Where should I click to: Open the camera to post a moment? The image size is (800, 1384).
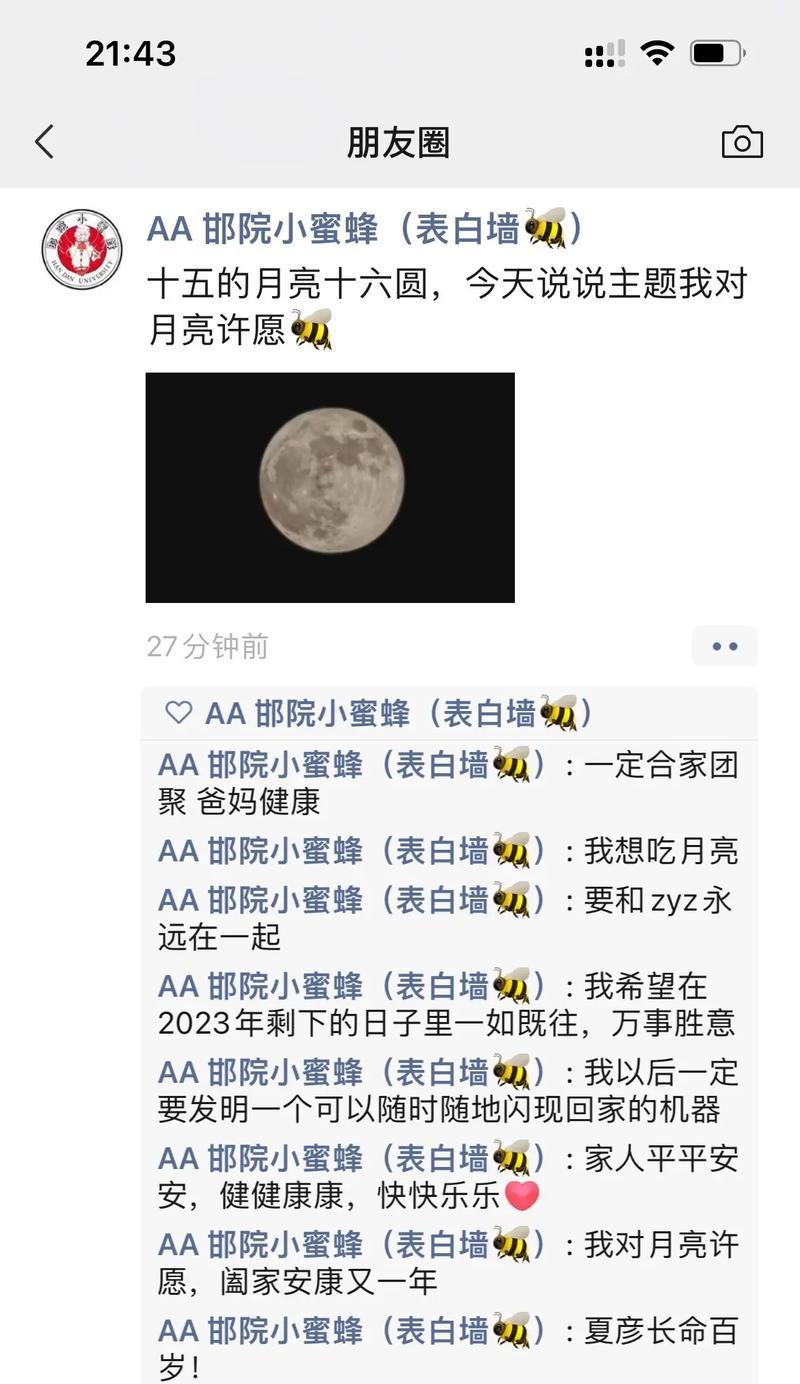(x=742, y=142)
